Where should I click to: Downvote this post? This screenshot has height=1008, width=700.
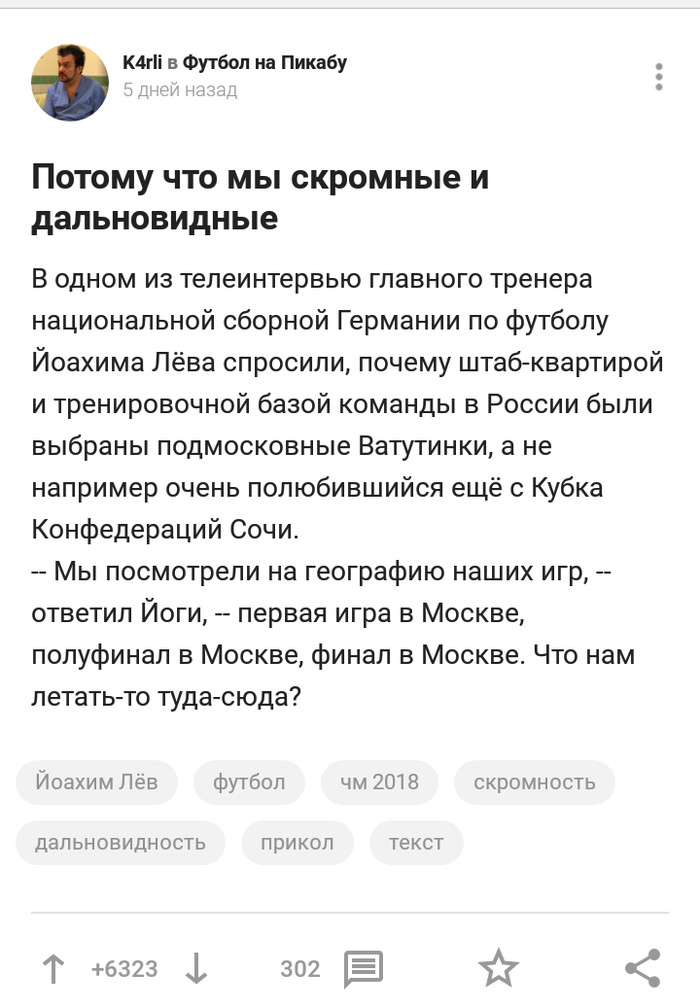(x=197, y=968)
